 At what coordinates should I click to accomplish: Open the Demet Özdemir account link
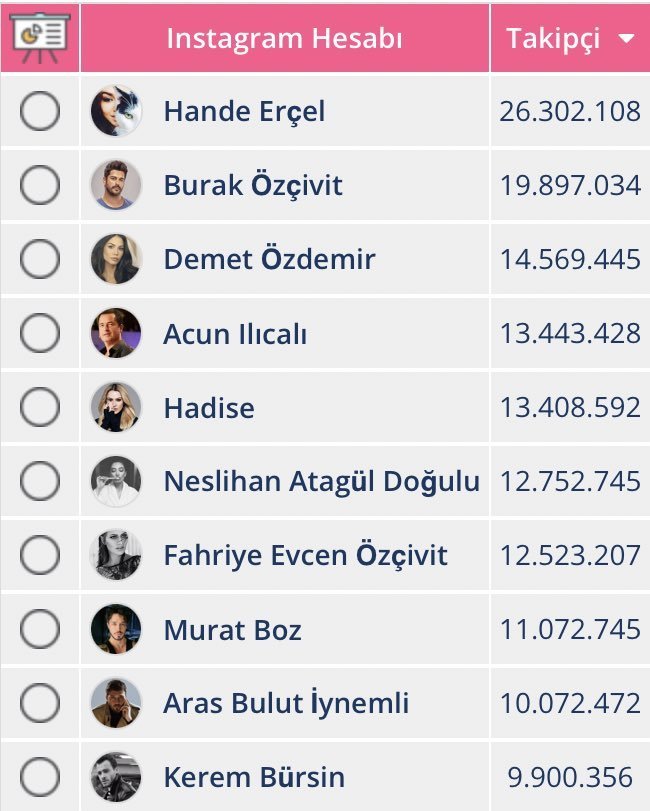[x=269, y=259]
